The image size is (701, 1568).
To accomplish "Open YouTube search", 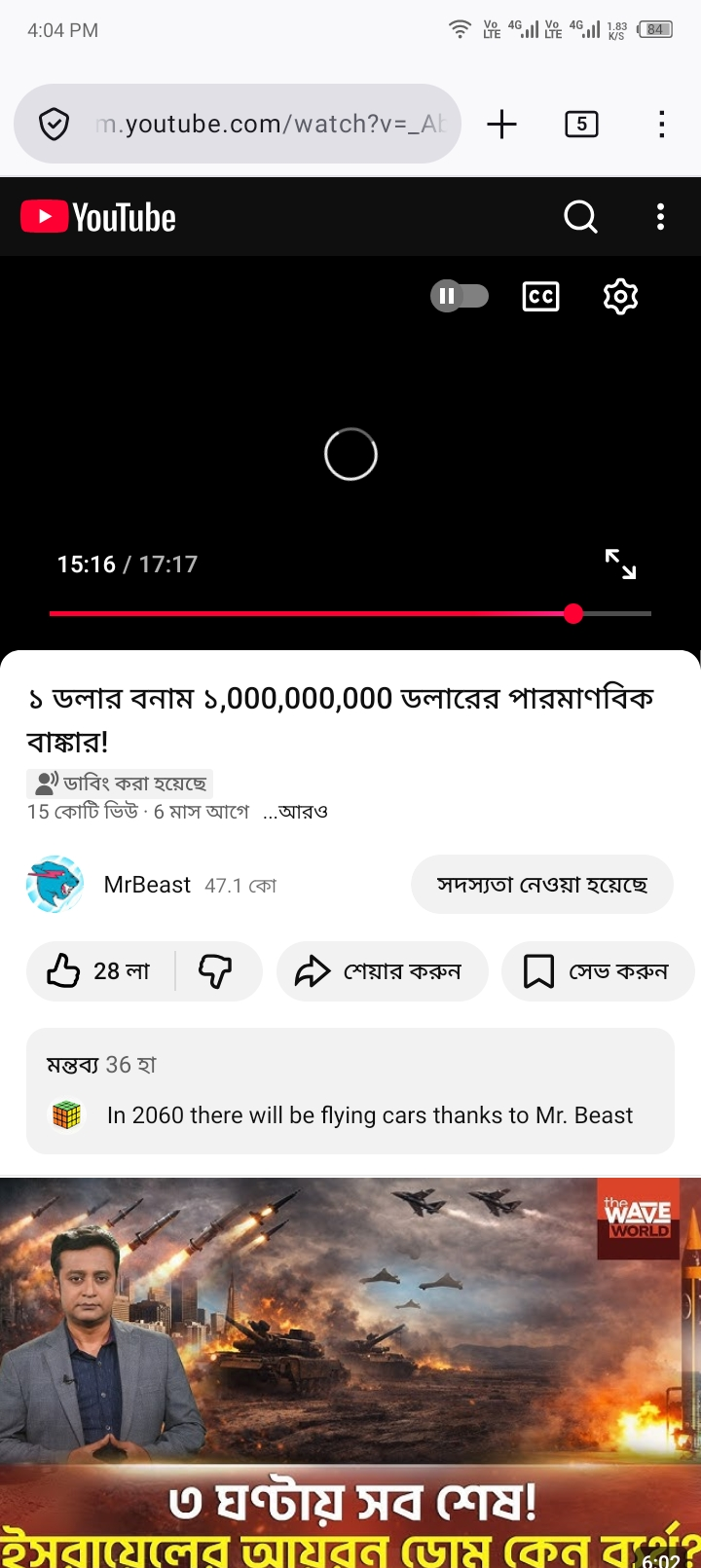I will [580, 217].
